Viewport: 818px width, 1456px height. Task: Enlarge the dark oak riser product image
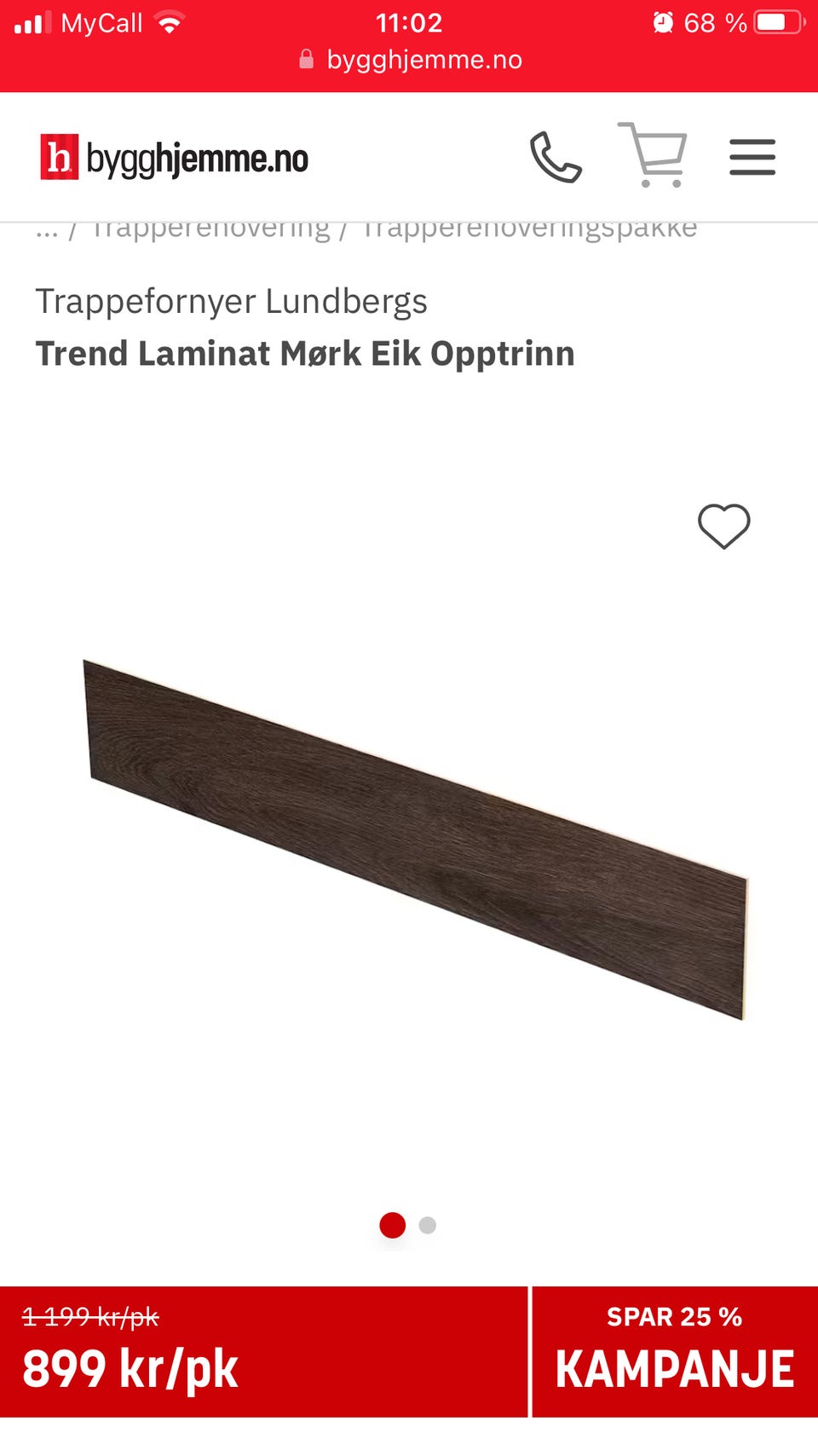416,839
